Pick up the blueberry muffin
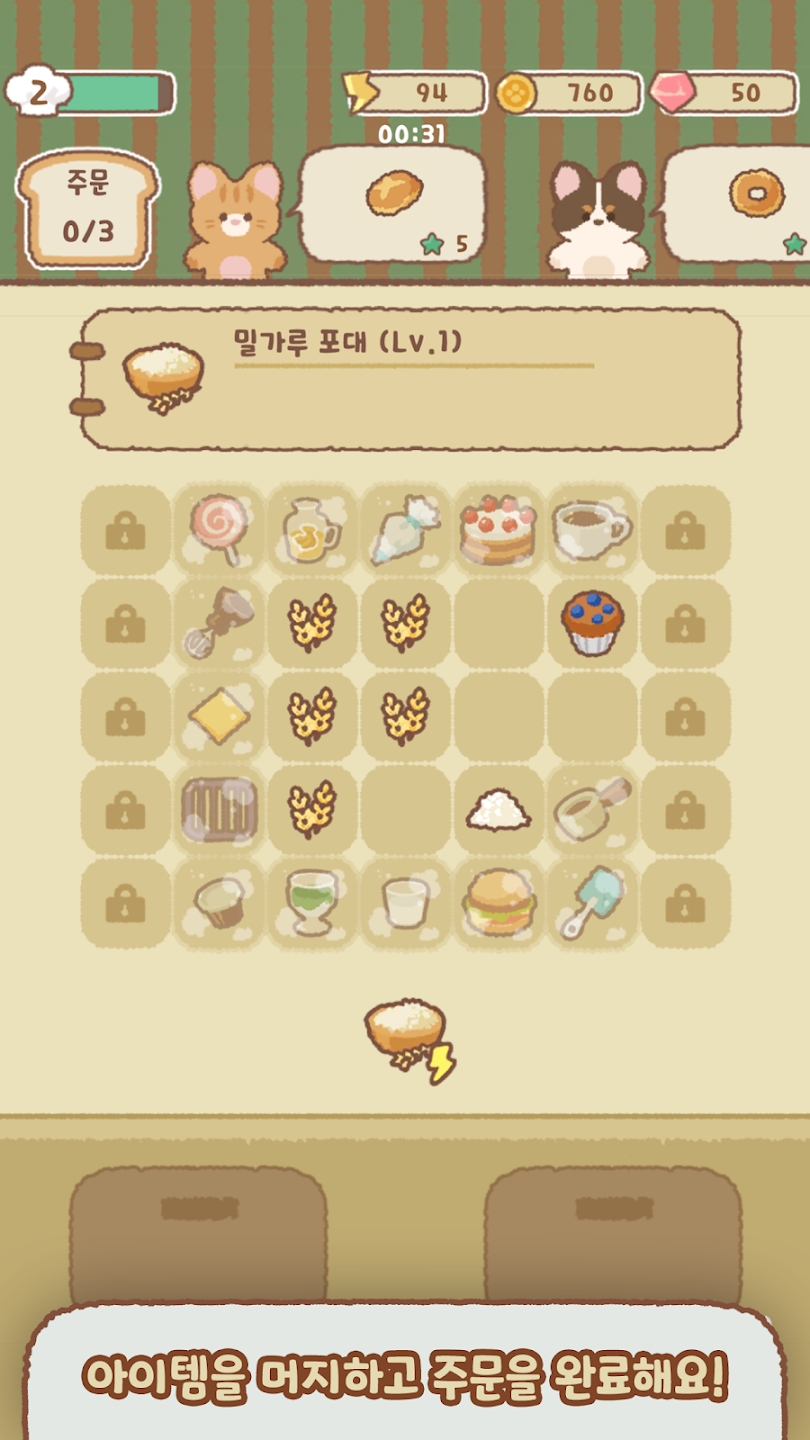Screen dimensions: 810x1440 [593, 622]
